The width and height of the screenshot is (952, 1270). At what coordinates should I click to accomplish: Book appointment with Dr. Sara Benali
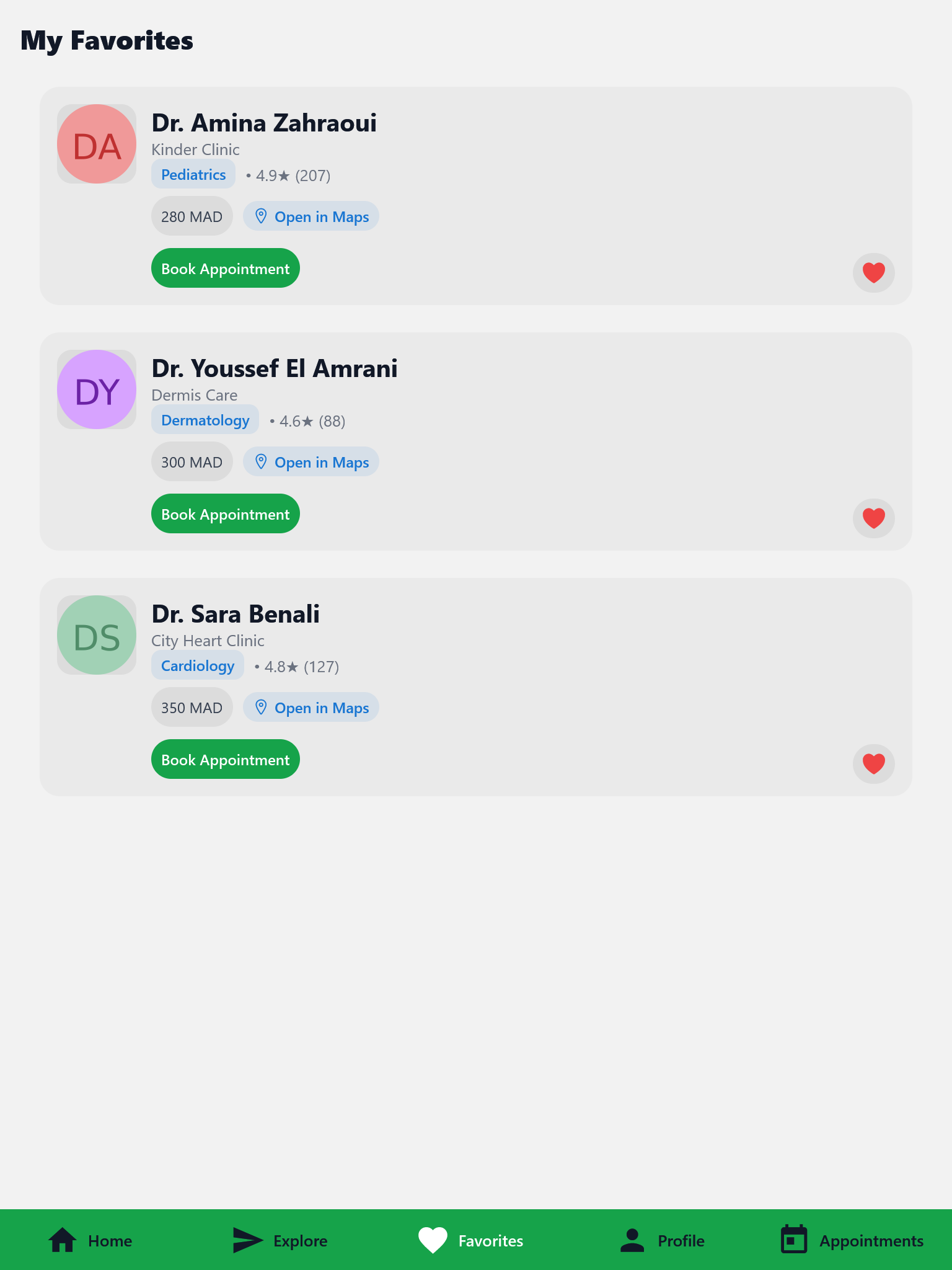click(x=225, y=760)
